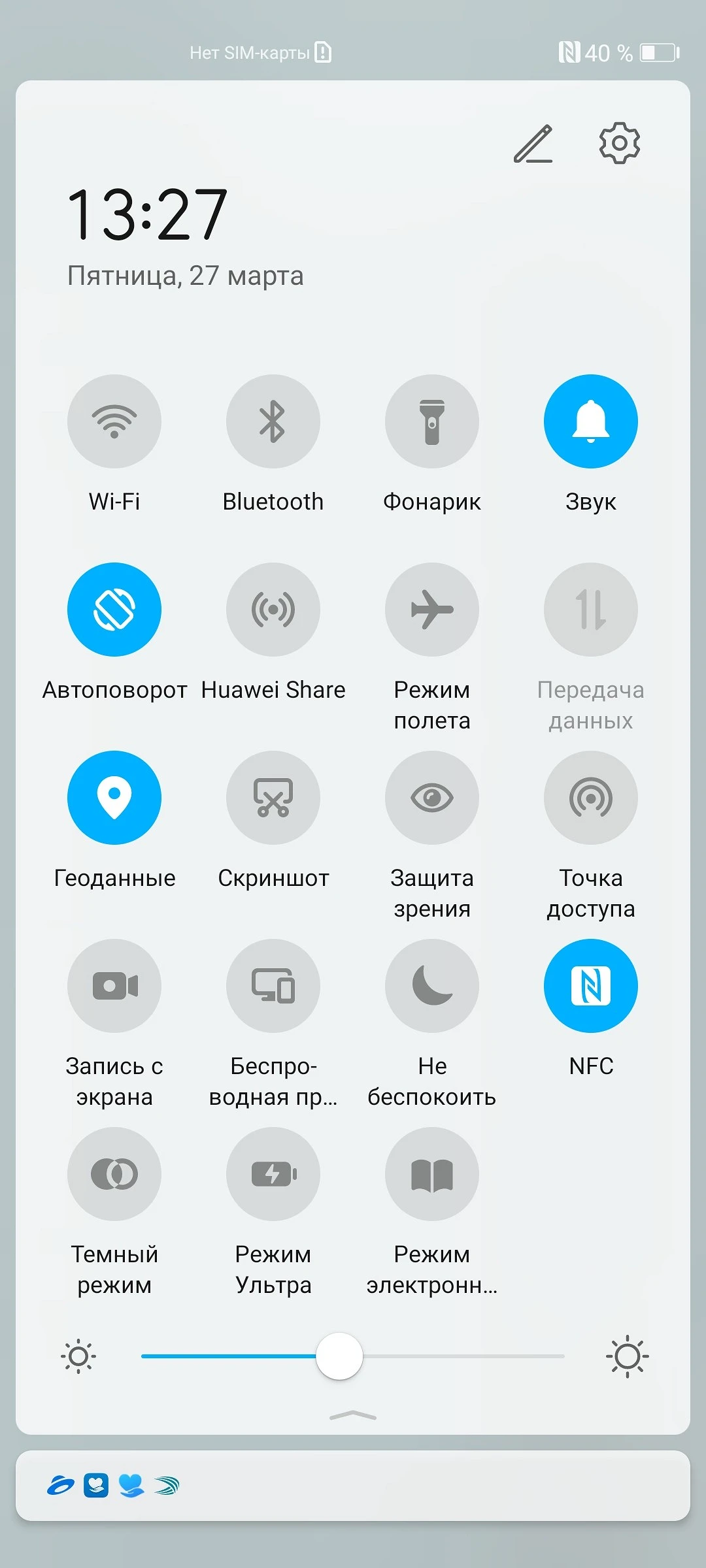Viewport: 706px width, 1568px height.
Task: Toggle the Звук sound mode
Action: coord(591,421)
